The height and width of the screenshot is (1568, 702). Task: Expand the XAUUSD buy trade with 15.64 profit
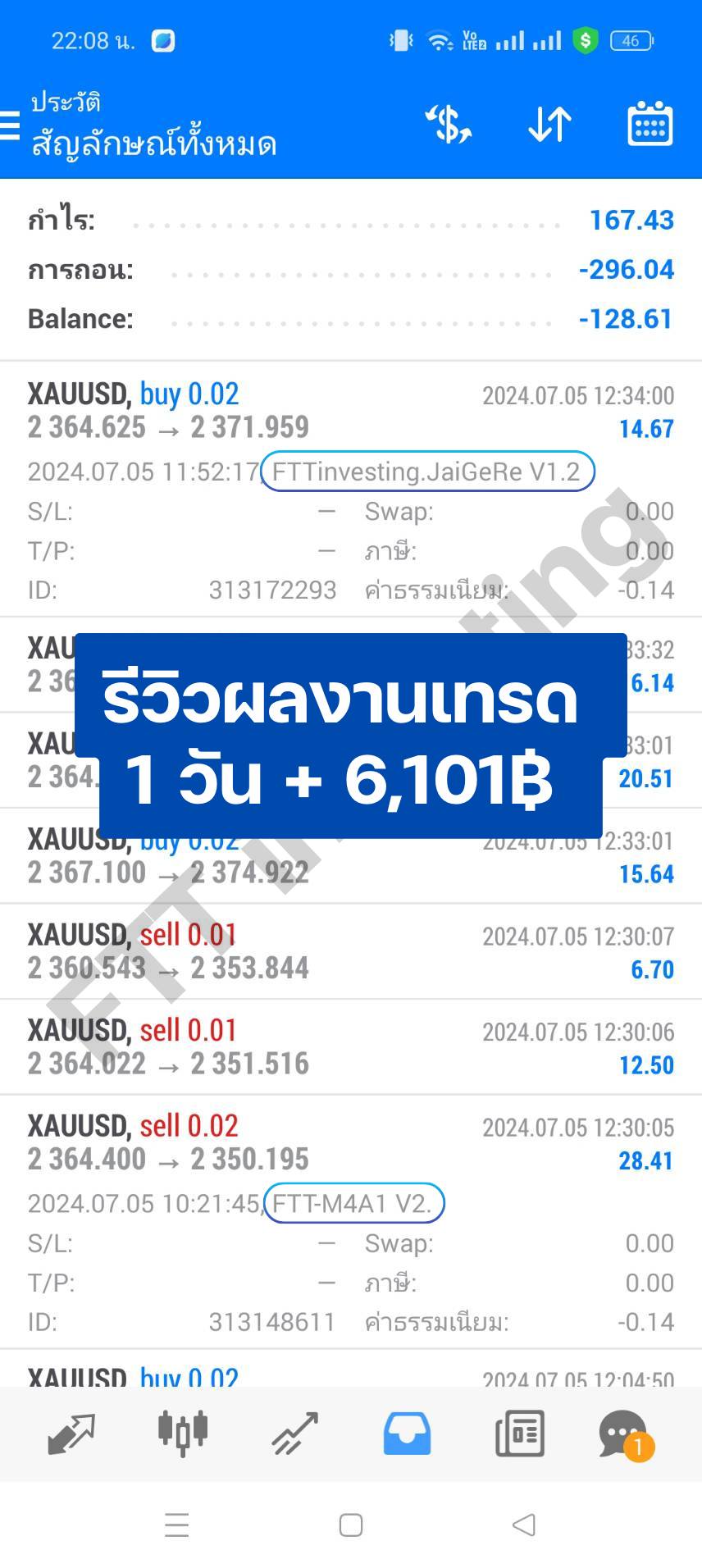point(351,856)
